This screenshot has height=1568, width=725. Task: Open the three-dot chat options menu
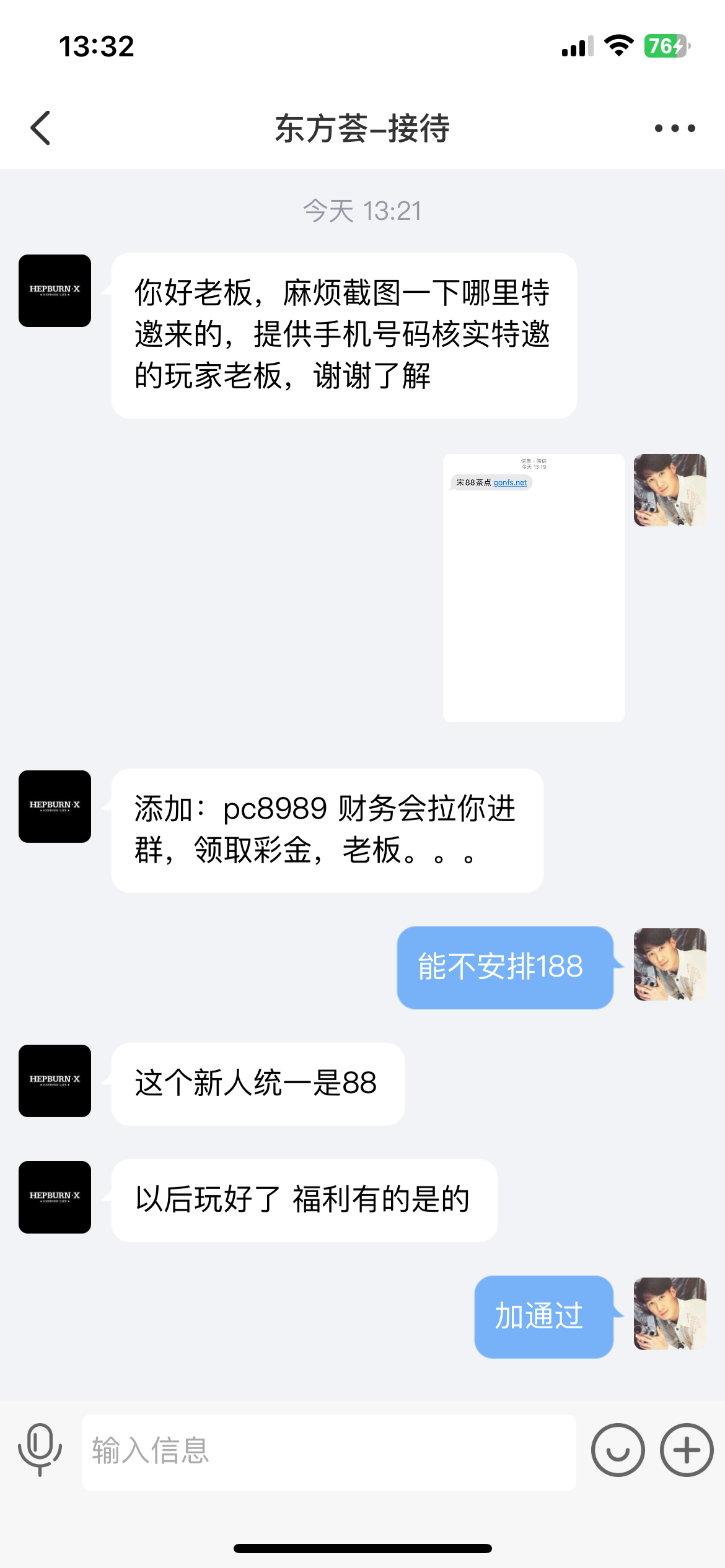tap(675, 128)
